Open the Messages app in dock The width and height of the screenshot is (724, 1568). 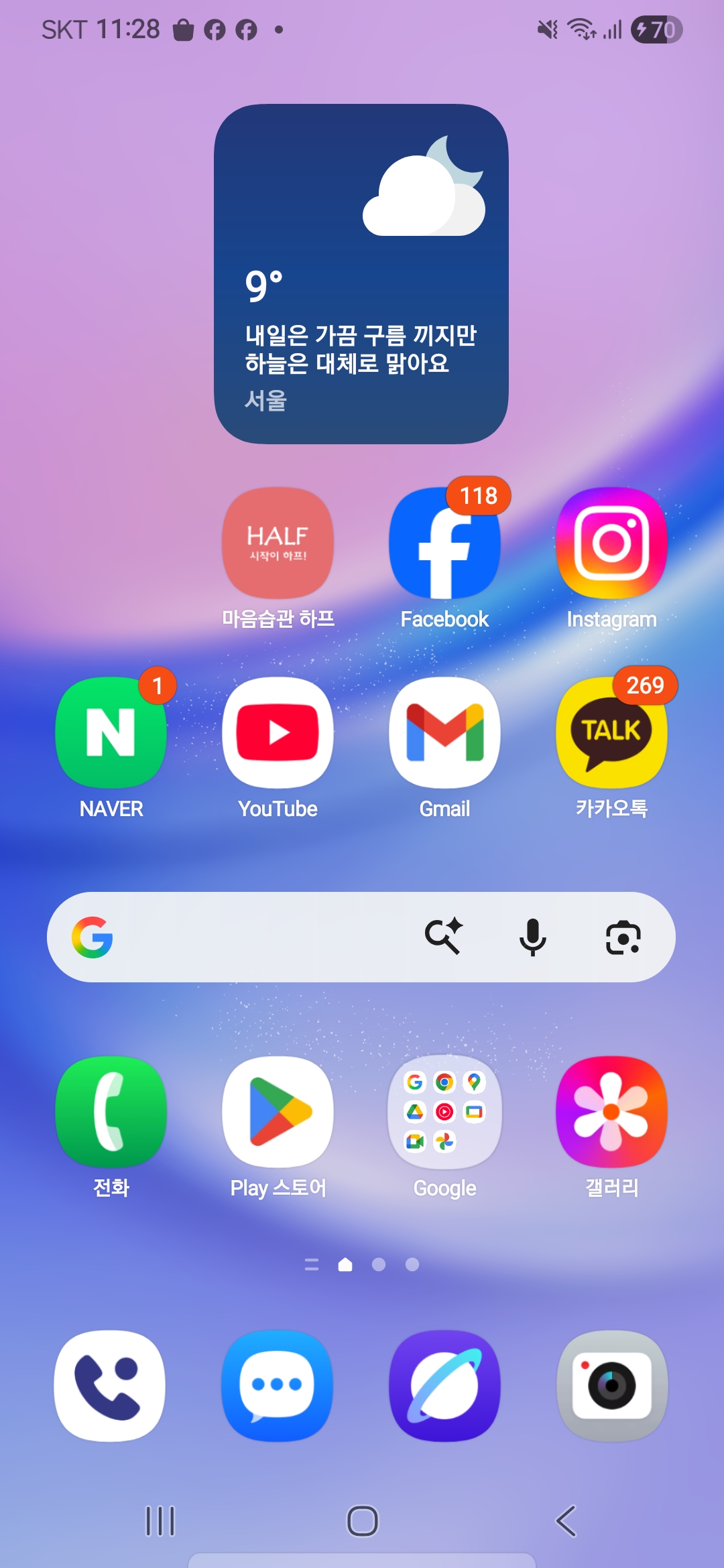[277, 1385]
